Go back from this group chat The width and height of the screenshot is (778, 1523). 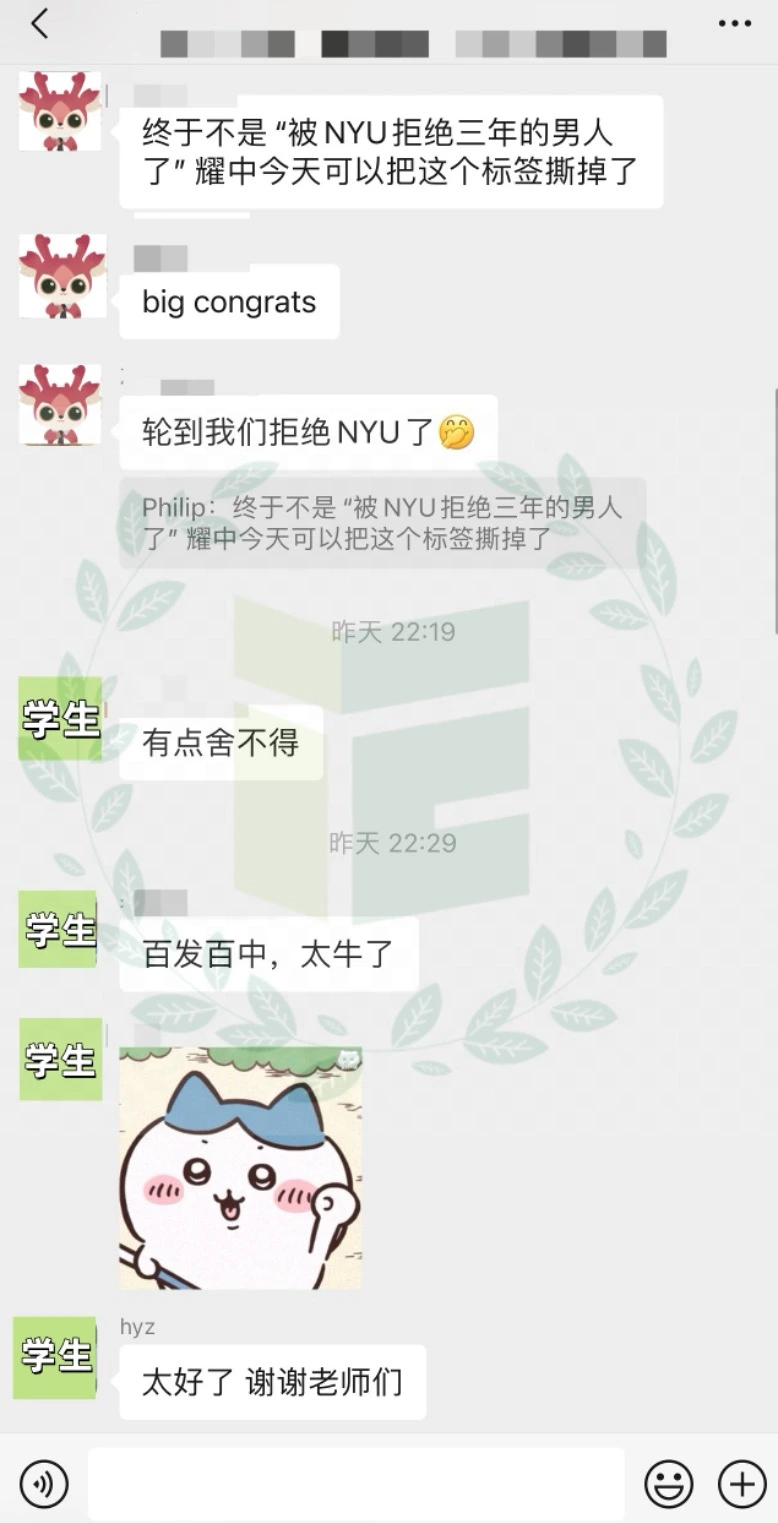40,24
